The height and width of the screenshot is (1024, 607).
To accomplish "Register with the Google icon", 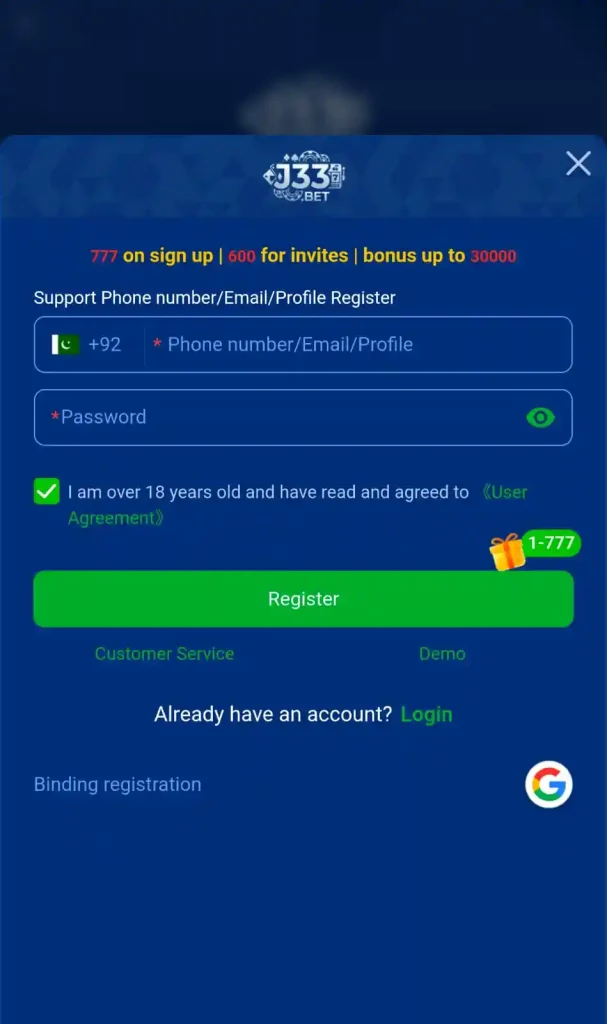I will [x=549, y=784].
